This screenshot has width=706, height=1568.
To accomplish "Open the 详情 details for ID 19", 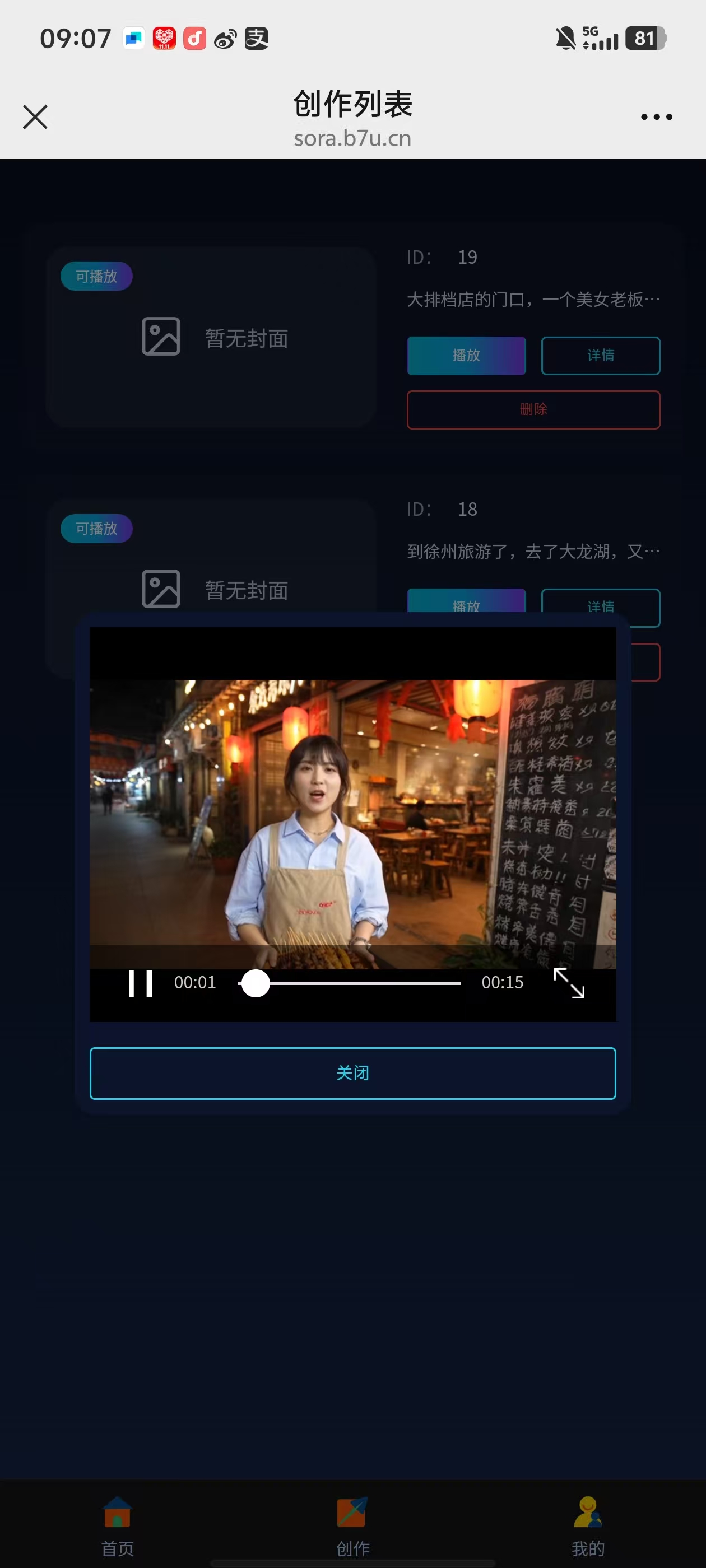I will coord(600,356).
